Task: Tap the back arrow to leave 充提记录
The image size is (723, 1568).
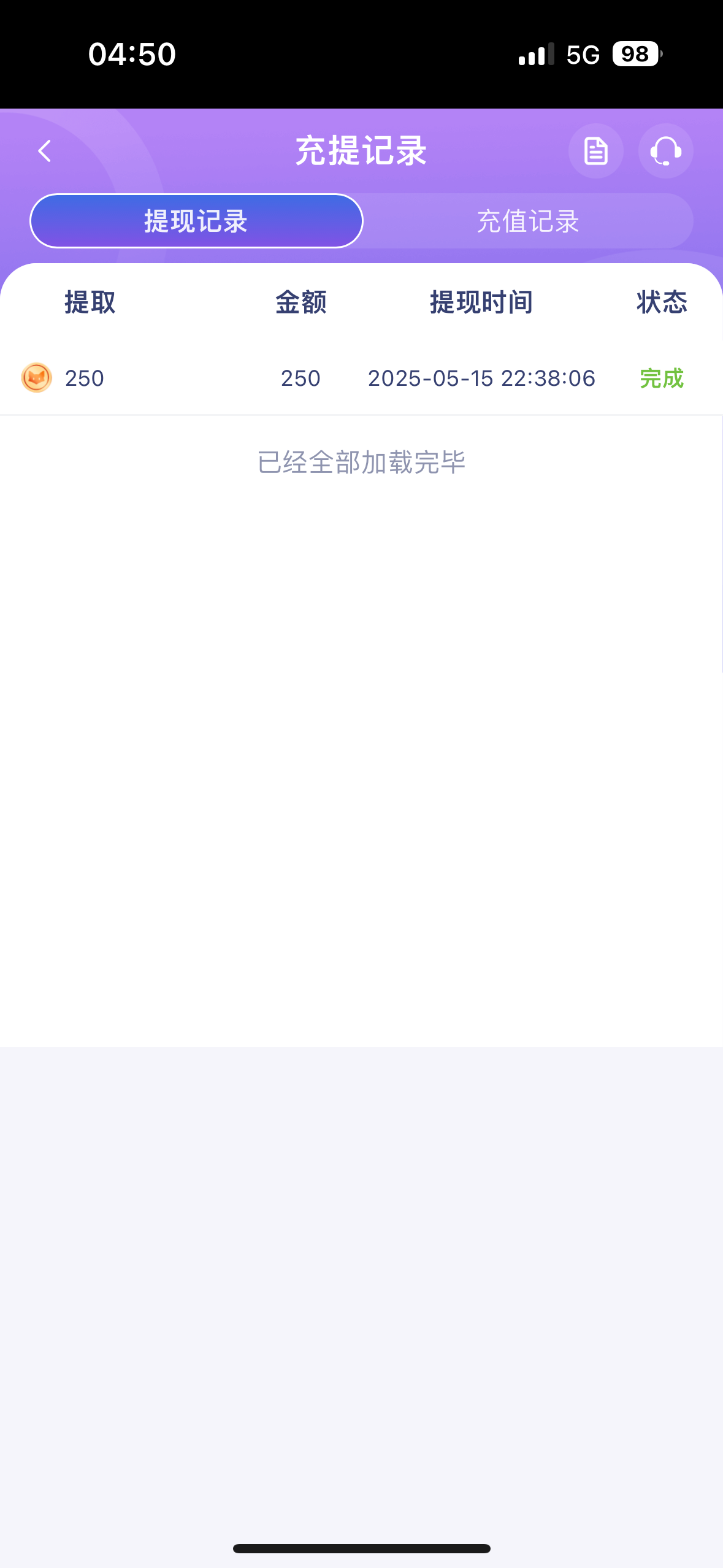Action: pyautogui.click(x=44, y=151)
